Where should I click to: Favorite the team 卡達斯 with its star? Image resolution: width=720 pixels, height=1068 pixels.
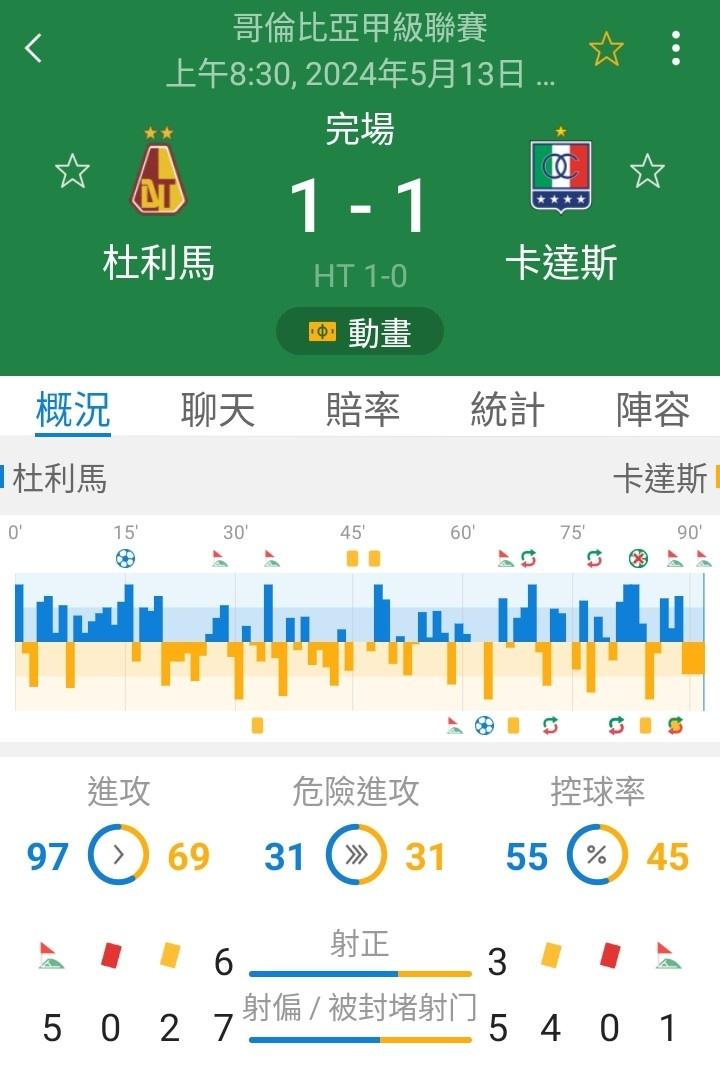[x=647, y=171]
